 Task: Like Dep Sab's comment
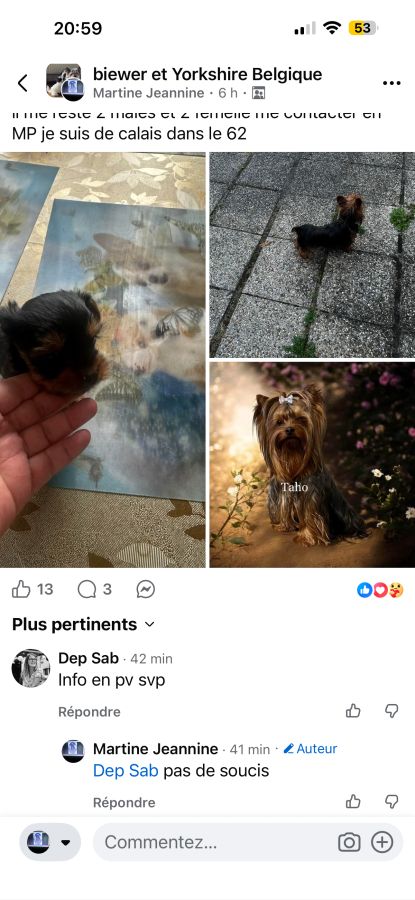pos(353,711)
